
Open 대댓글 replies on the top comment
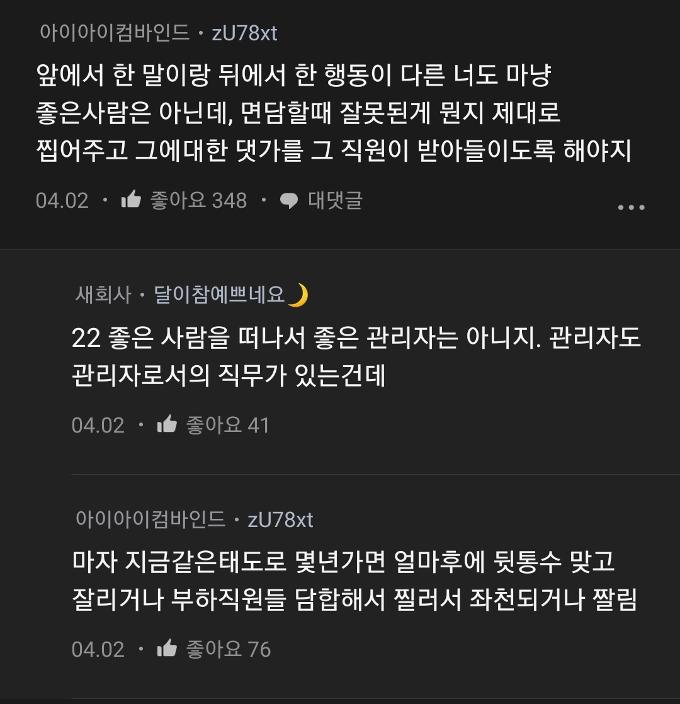pyautogui.click(x=321, y=200)
